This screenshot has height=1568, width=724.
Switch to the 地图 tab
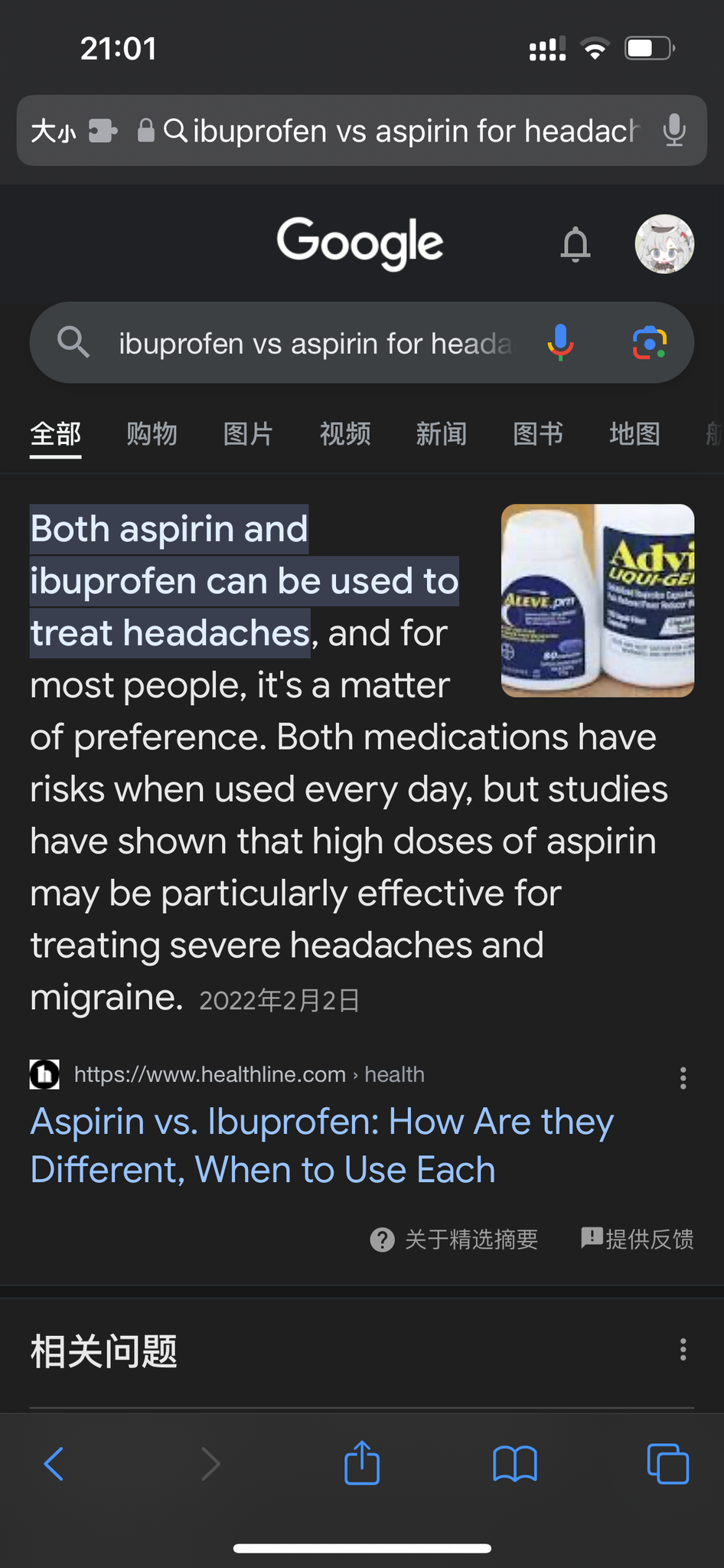point(634,434)
